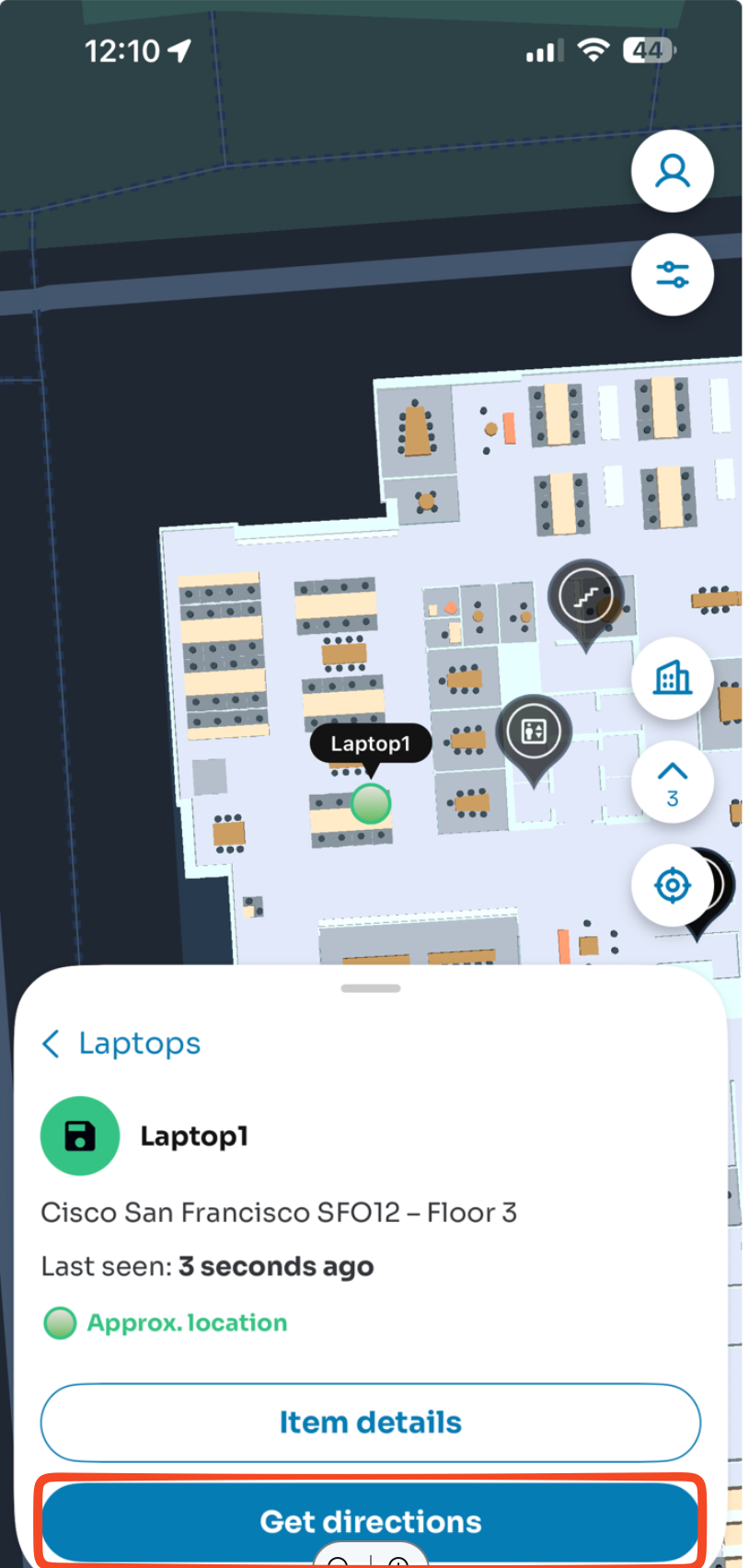Tap the Laptop1 marker on map
Screen dimensions: 749x1568
(x=371, y=803)
